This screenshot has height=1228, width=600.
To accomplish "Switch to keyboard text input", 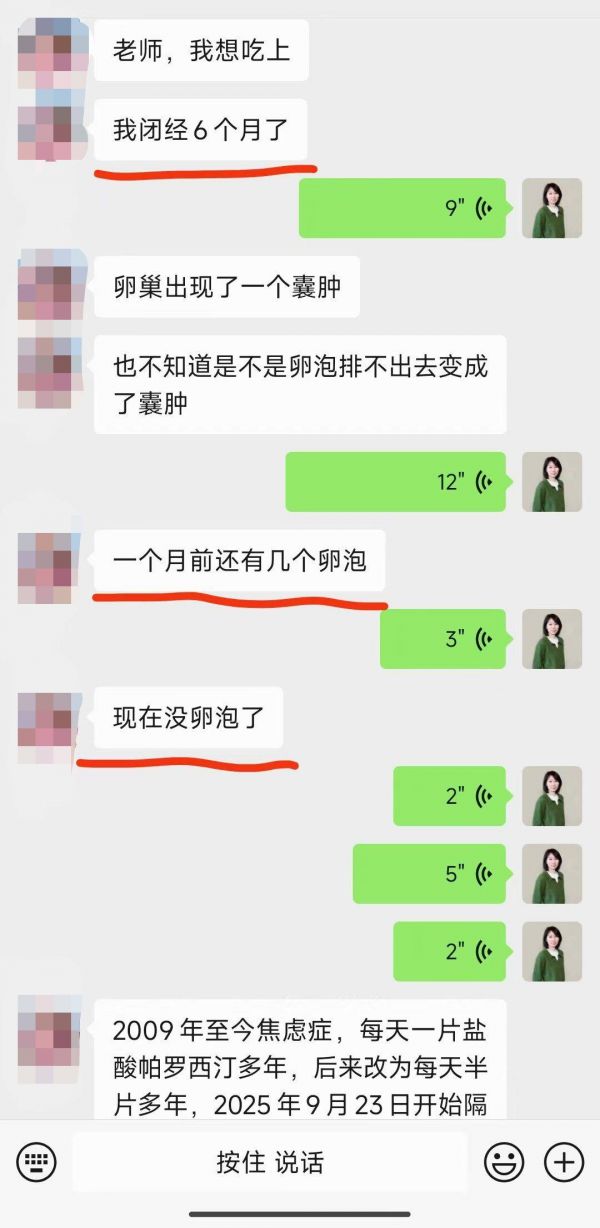I will pyautogui.click(x=37, y=1162).
